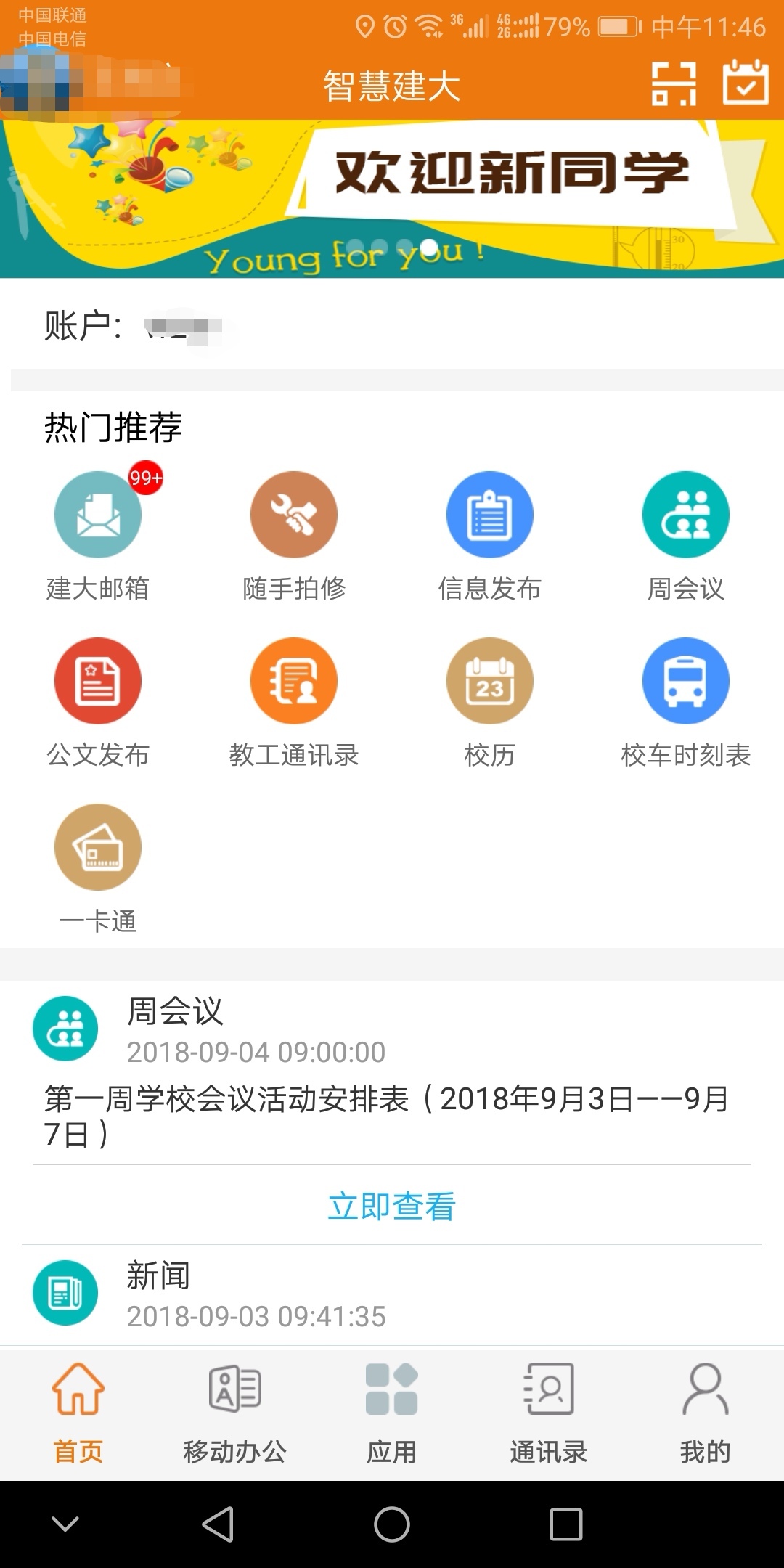View the 校历 school calendar
Image resolution: width=784 pixels, height=1568 pixels.
[x=489, y=680]
